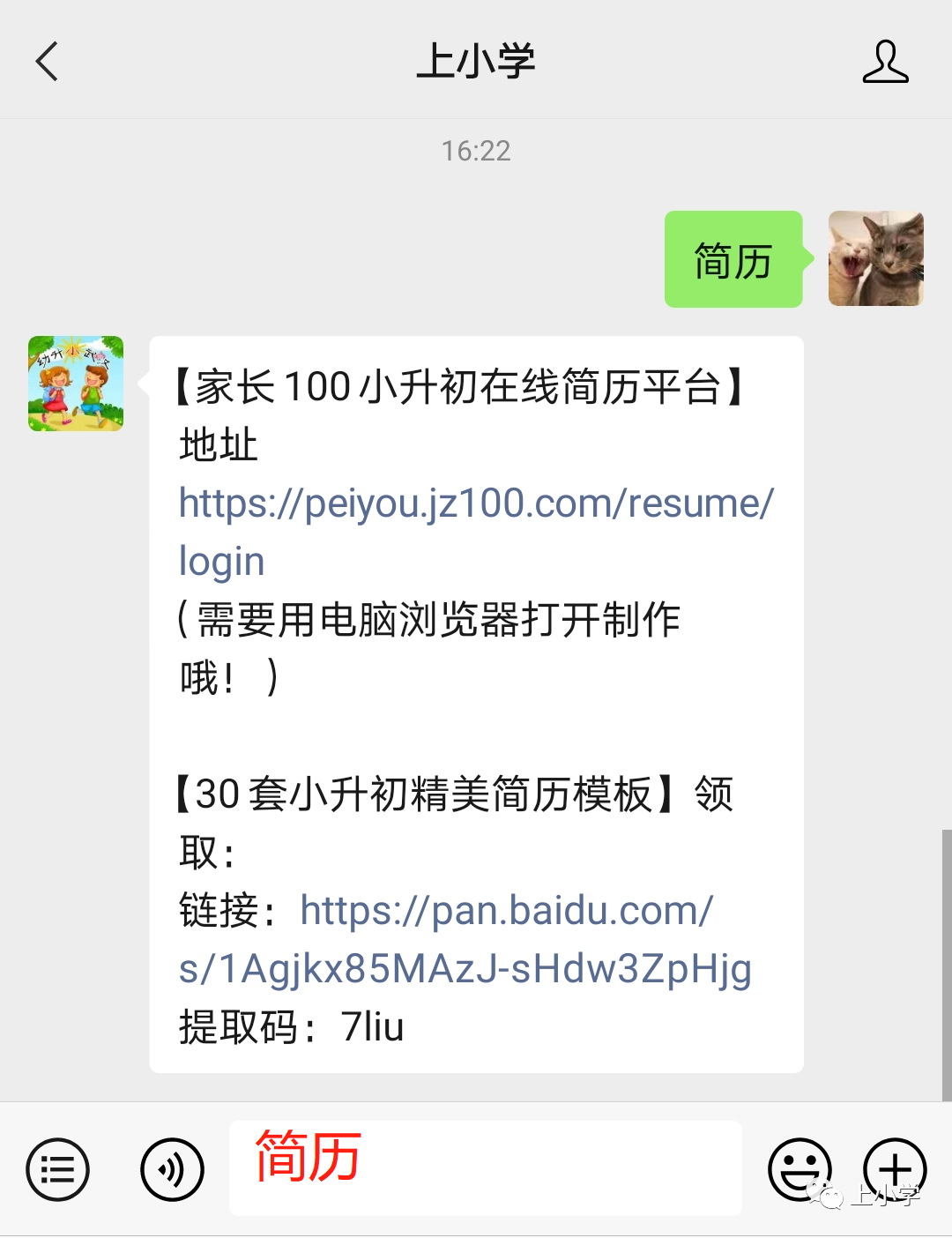Switch to the account menu list icon
Viewport: 952px width, 1238px height.
(58, 1170)
